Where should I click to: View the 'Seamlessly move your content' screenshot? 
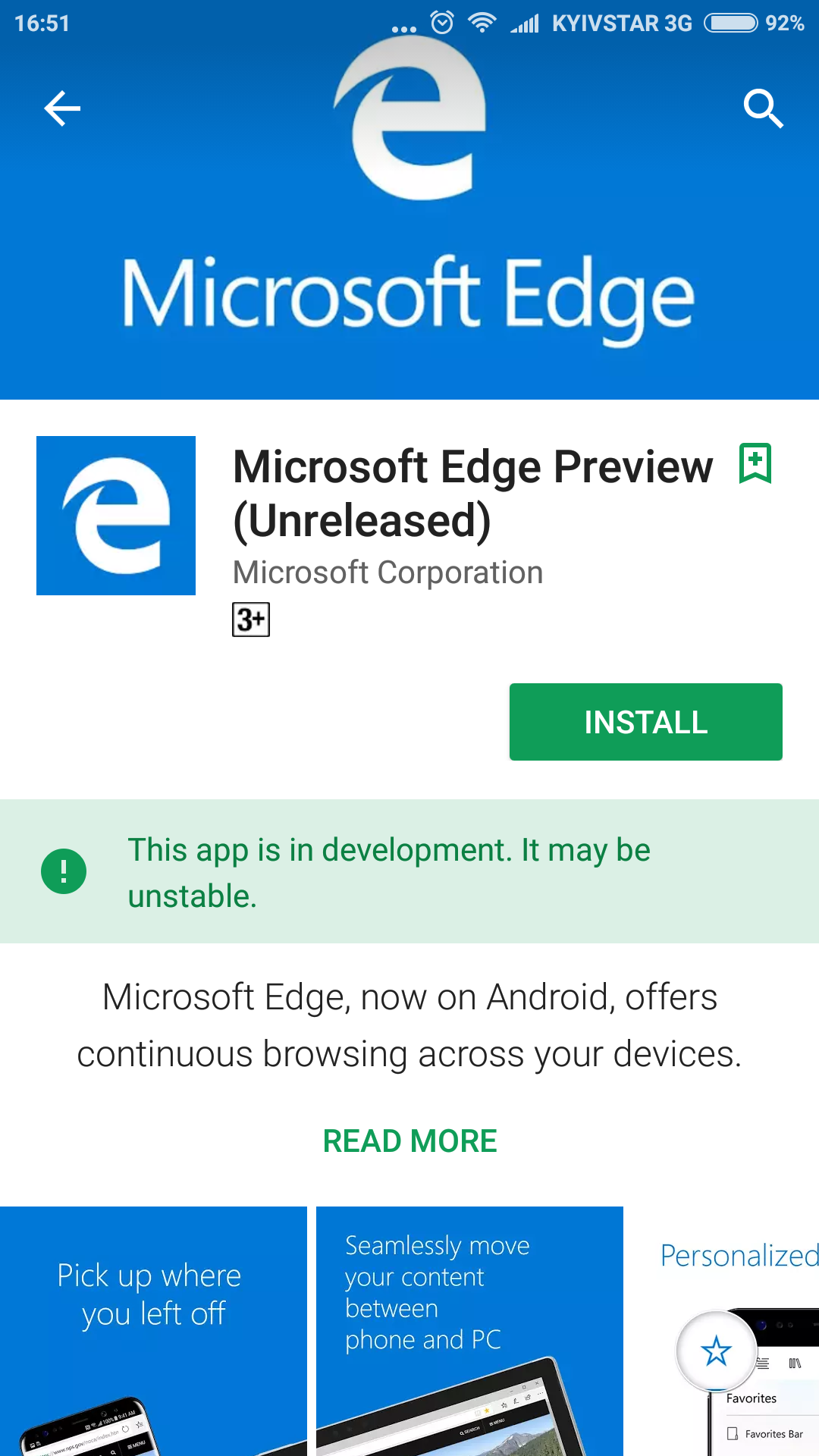tap(469, 1331)
